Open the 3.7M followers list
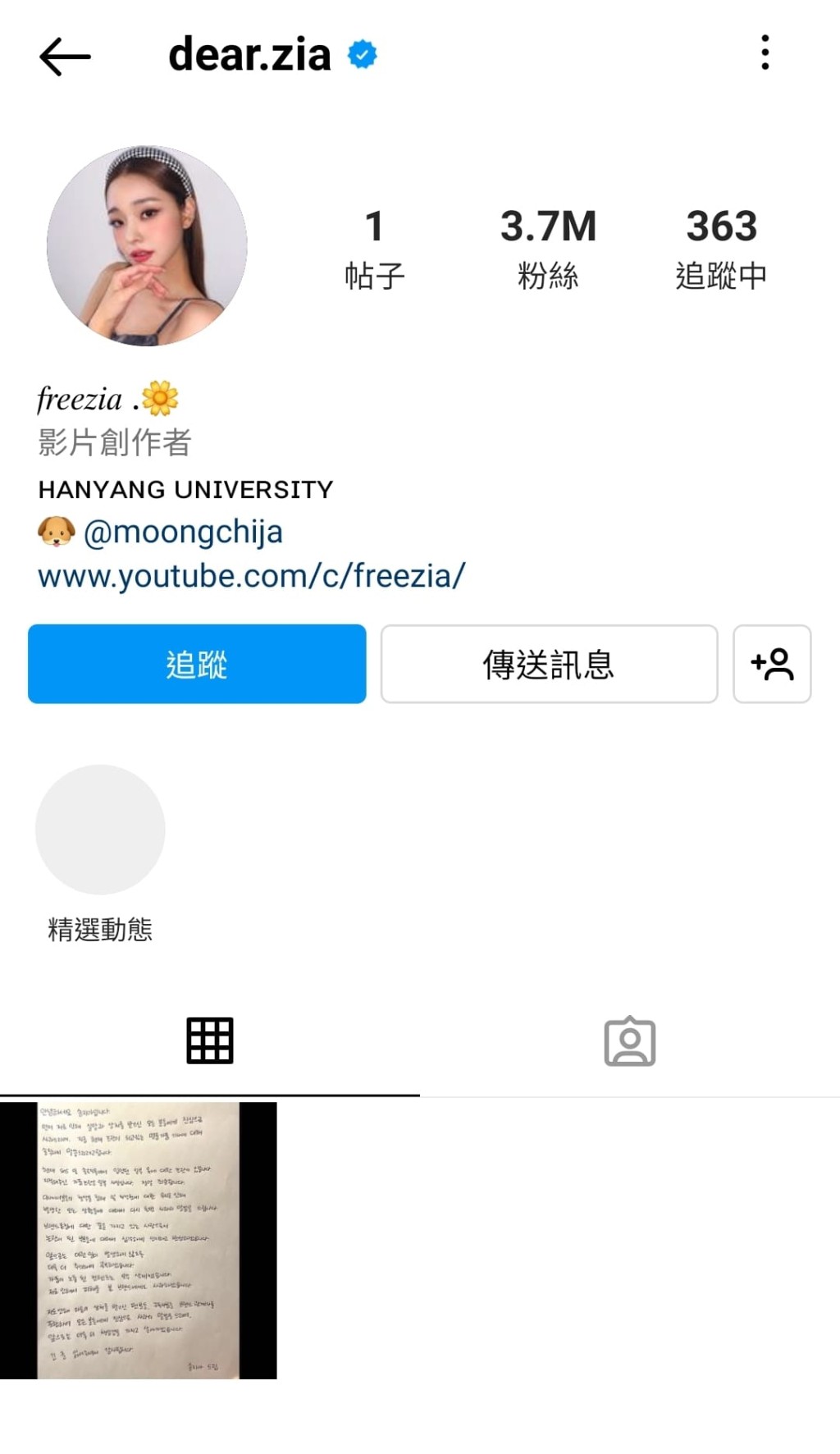Image resolution: width=840 pixels, height=1454 pixels. pos(548,248)
